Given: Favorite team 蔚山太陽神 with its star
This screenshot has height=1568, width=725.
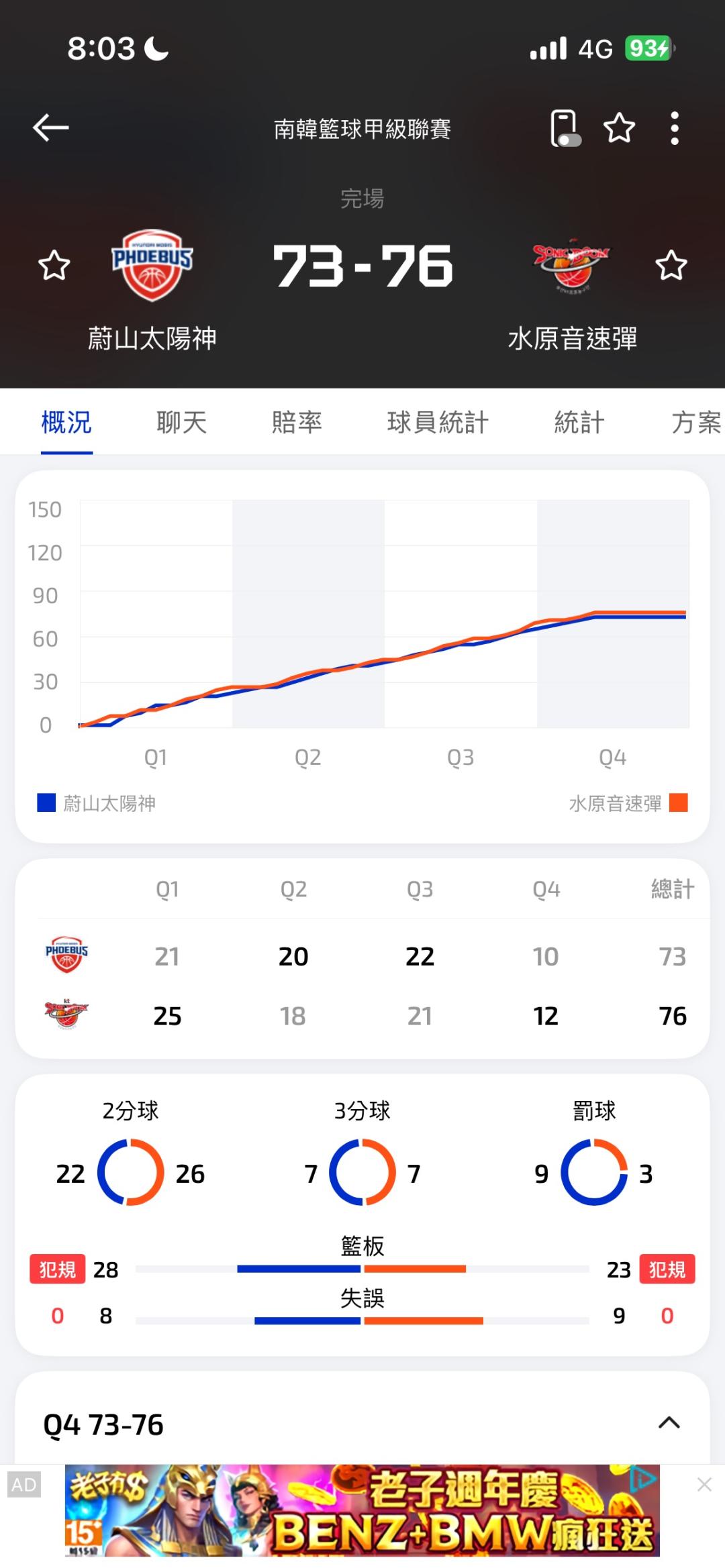Looking at the screenshot, I should (x=54, y=266).
